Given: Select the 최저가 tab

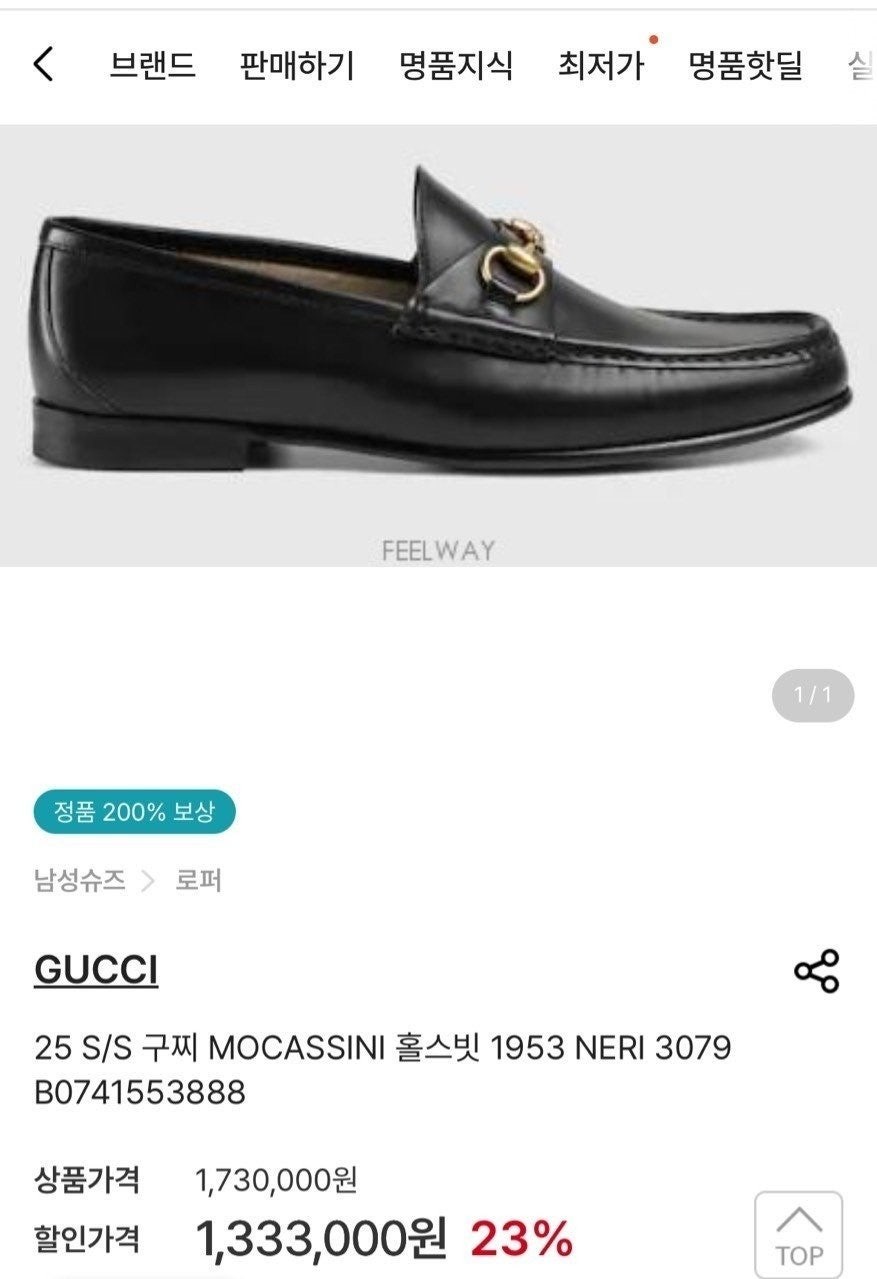Looking at the screenshot, I should click(601, 66).
